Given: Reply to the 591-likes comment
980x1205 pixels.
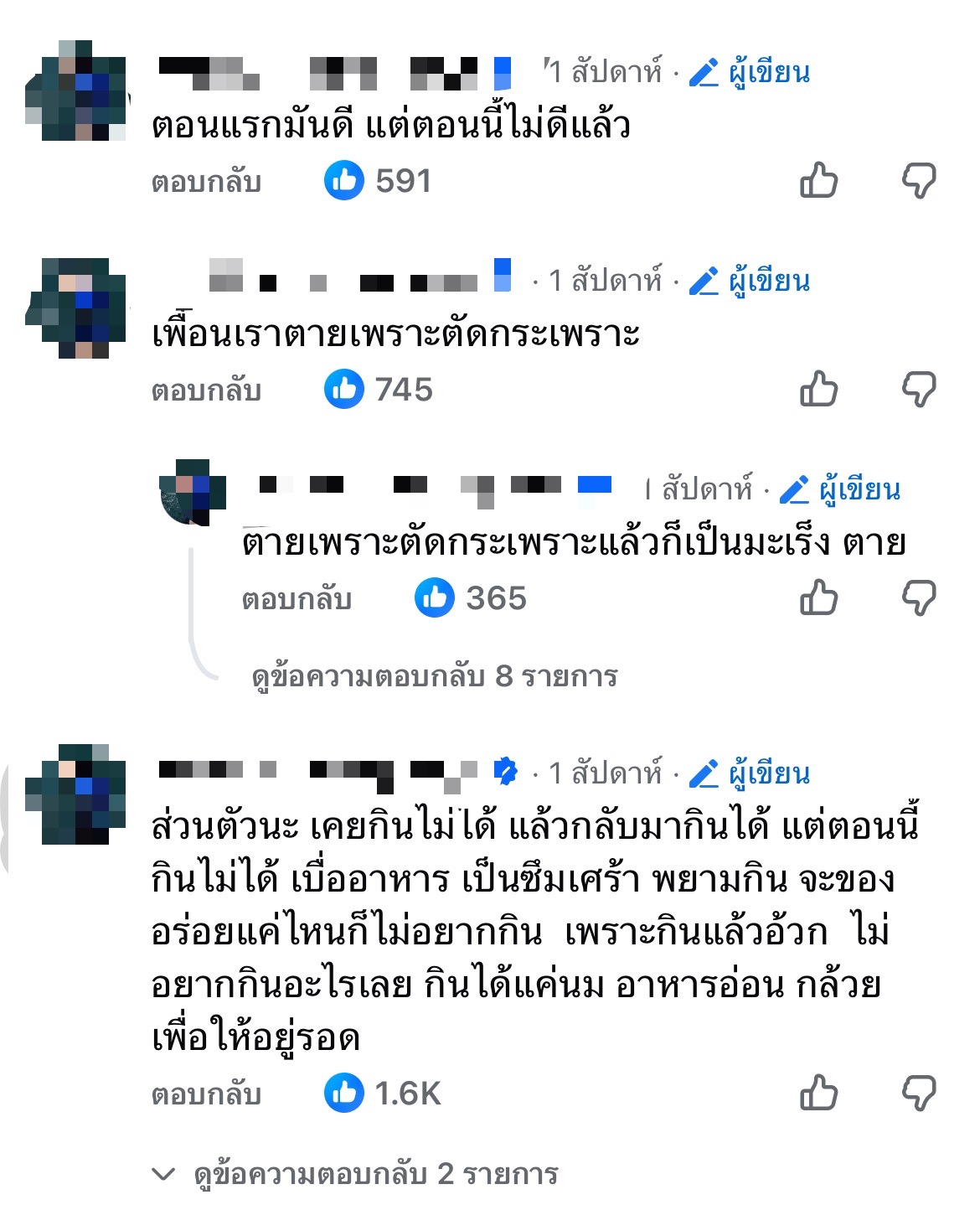Looking at the screenshot, I should point(206,182).
